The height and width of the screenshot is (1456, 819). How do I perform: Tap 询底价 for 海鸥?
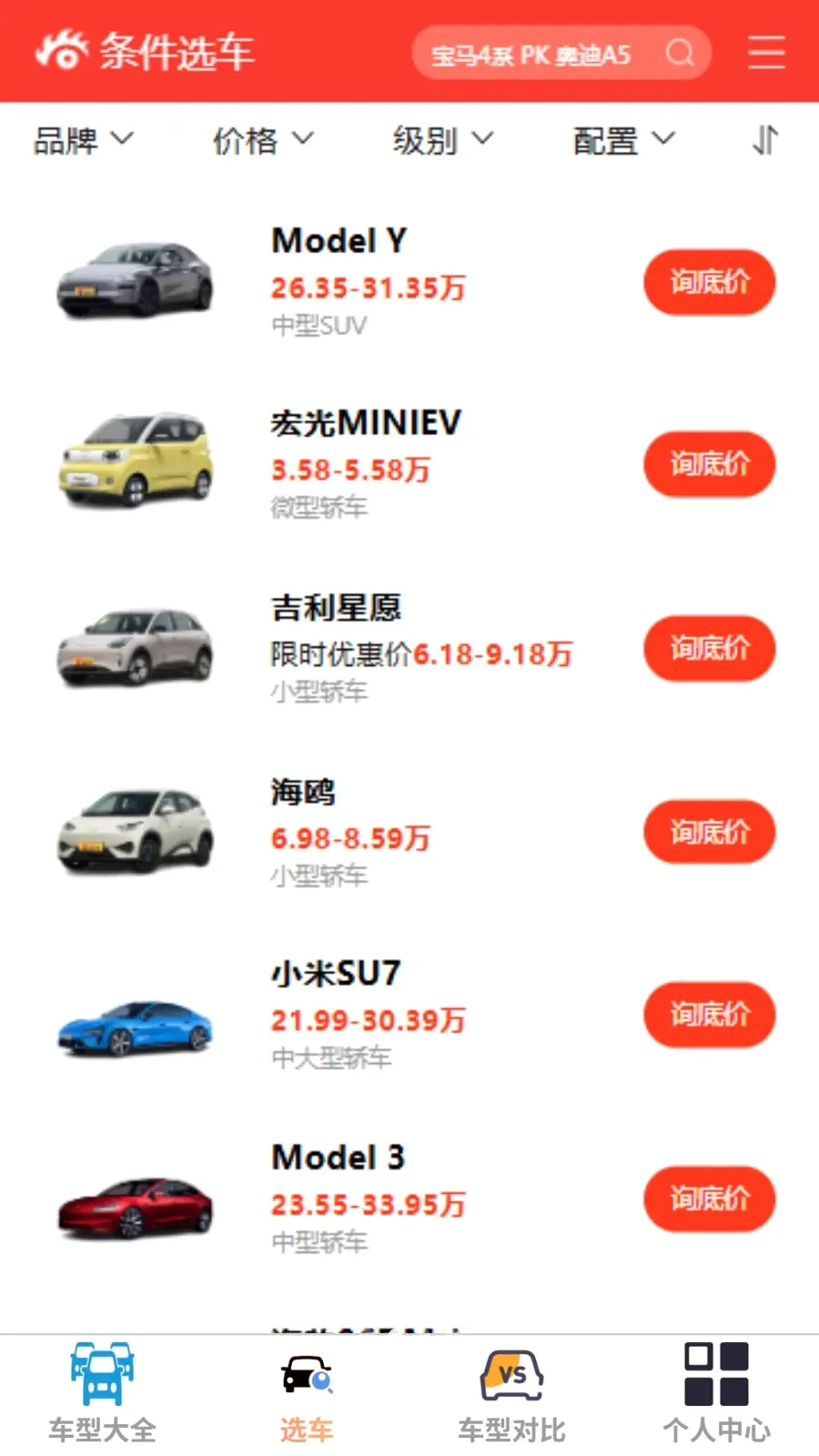click(x=710, y=832)
